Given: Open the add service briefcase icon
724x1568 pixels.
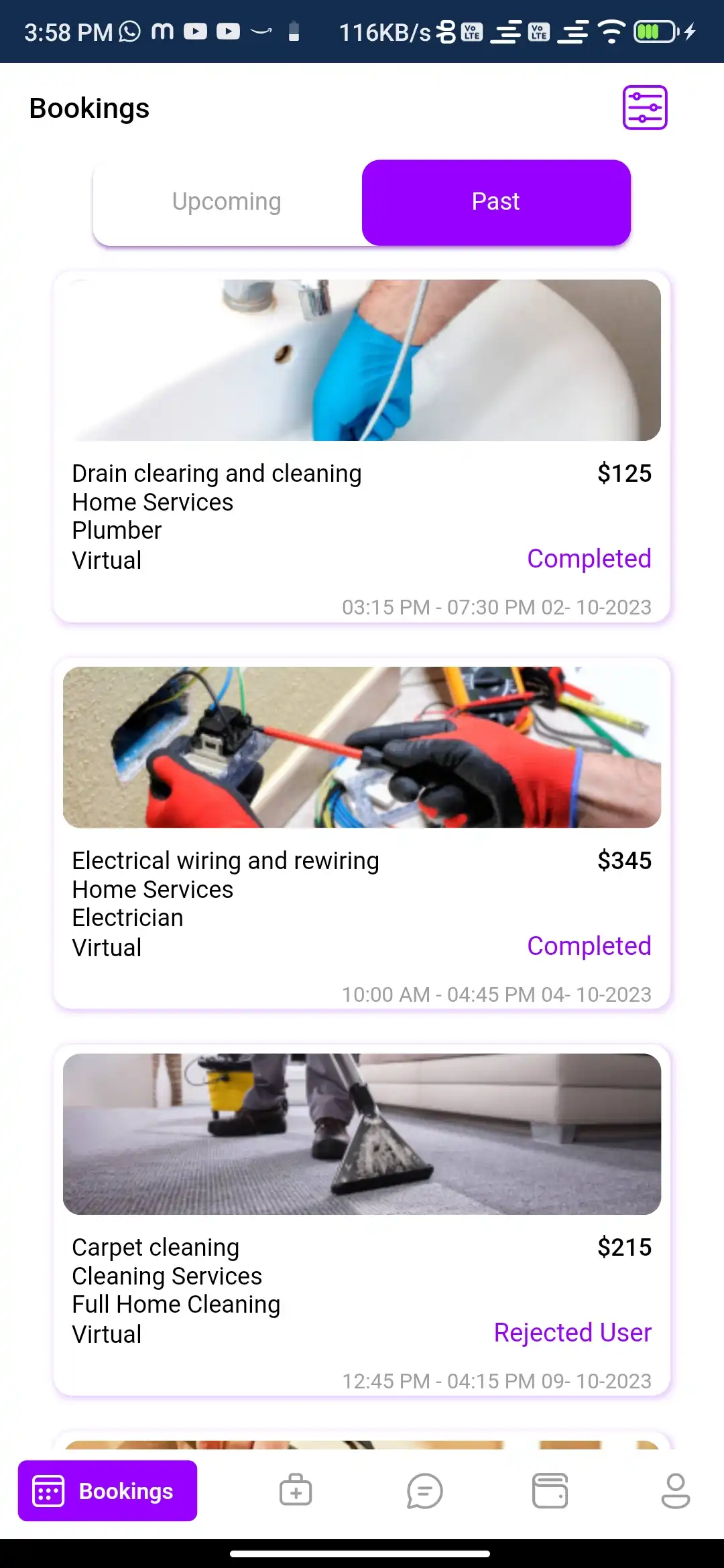Looking at the screenshot, I should [294, 1492].
